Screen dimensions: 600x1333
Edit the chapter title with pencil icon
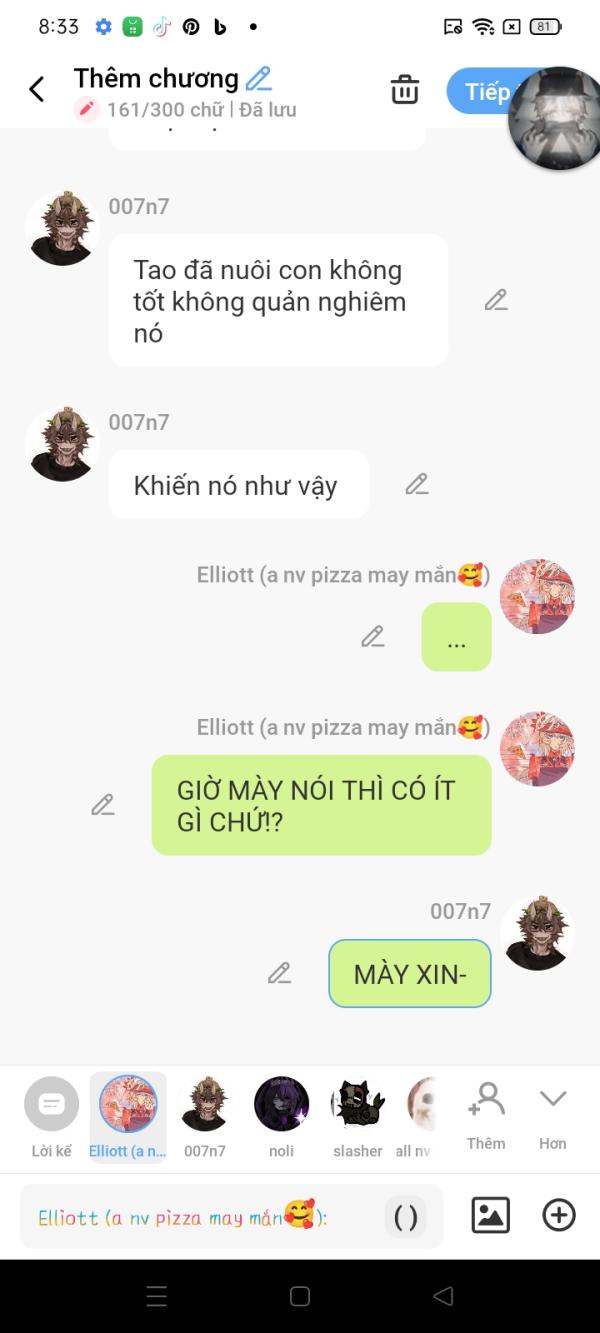pos(259,78)
